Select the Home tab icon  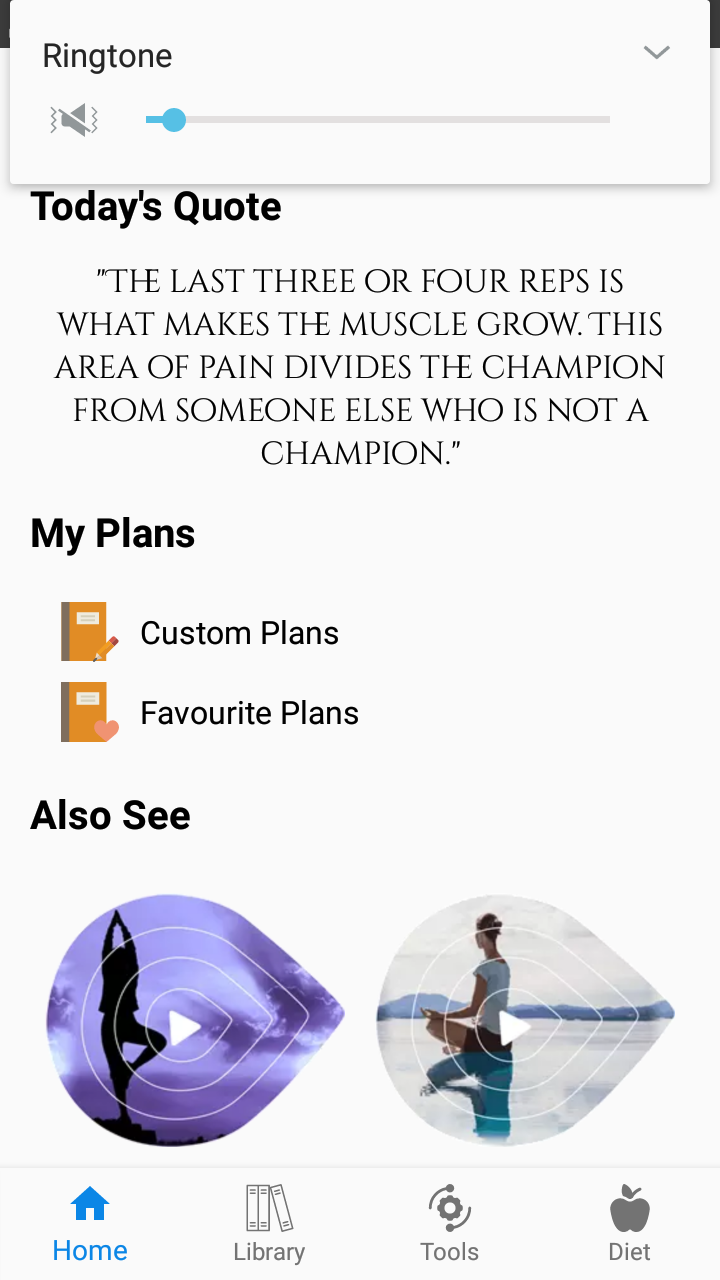(x=89, y=1206)
